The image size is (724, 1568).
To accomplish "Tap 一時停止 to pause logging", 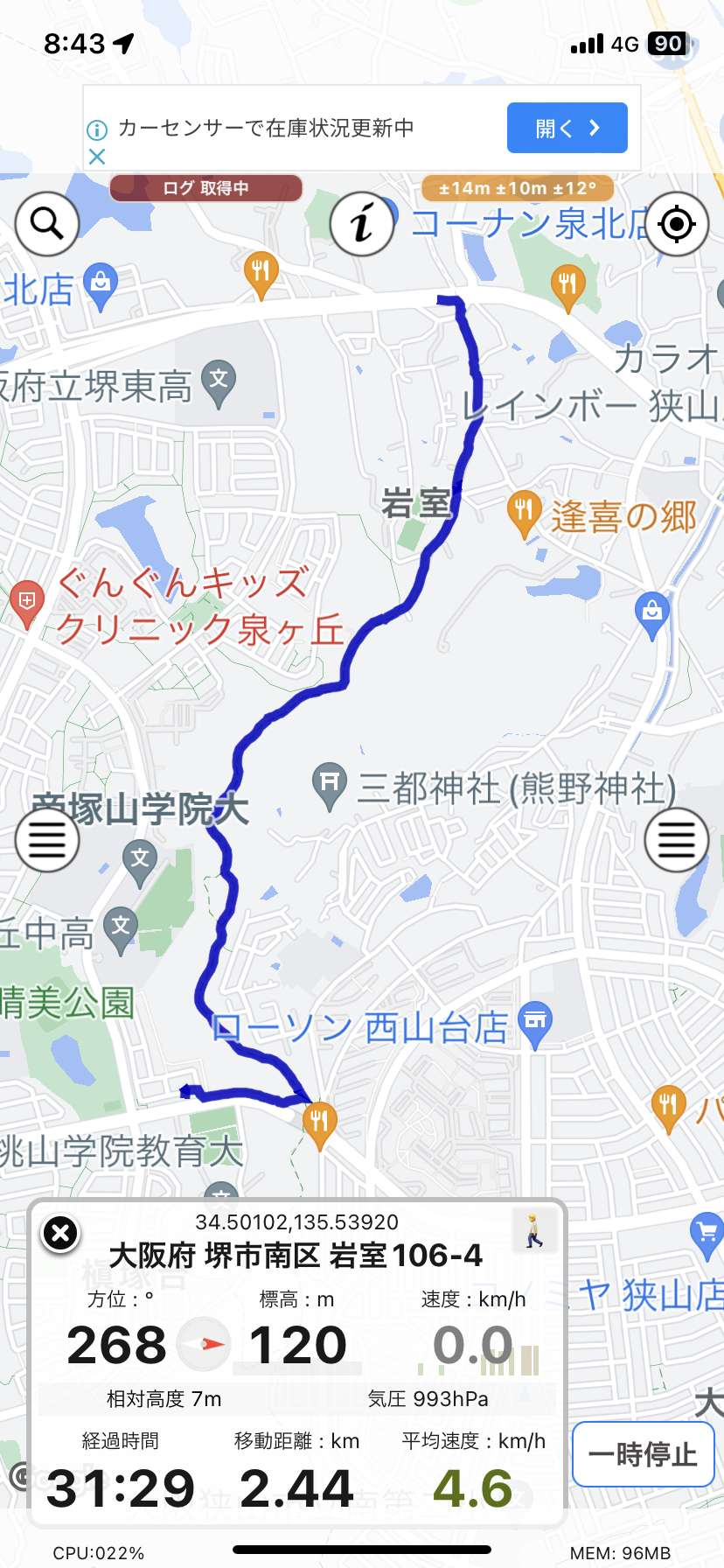I will point(643,1454).
